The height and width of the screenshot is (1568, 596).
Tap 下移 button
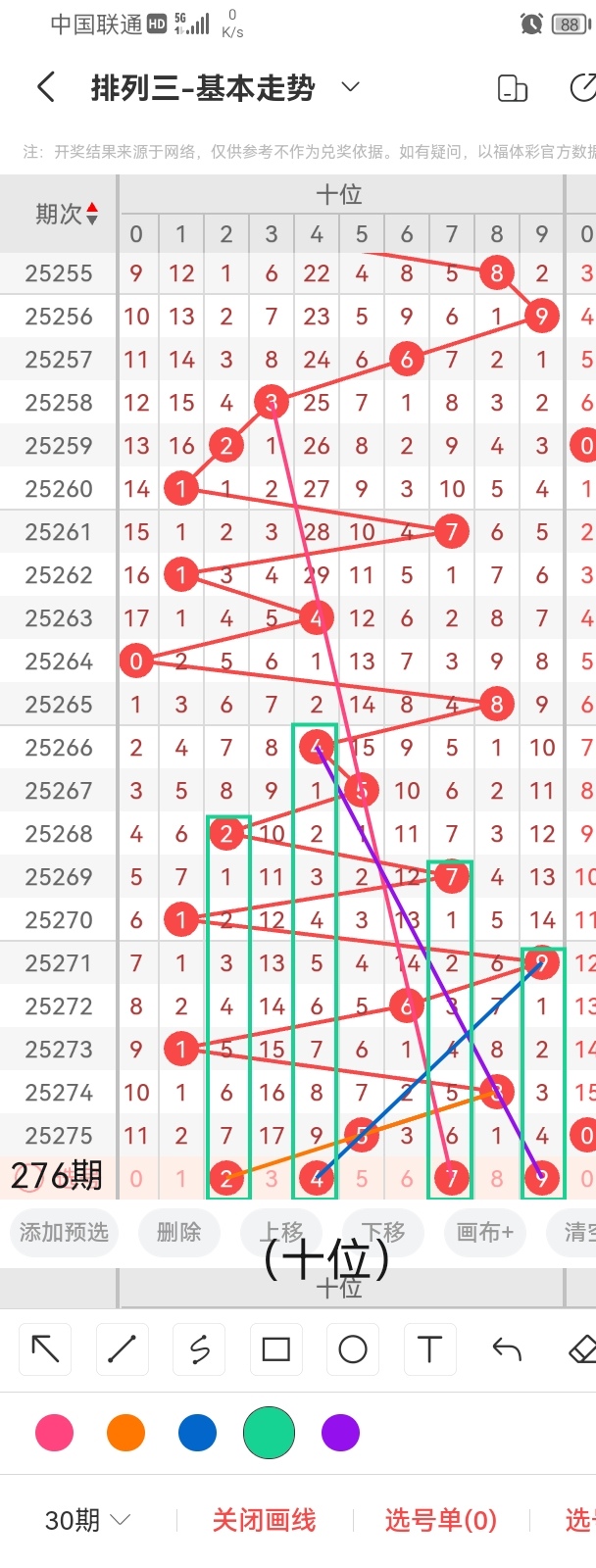(382, 1232)
